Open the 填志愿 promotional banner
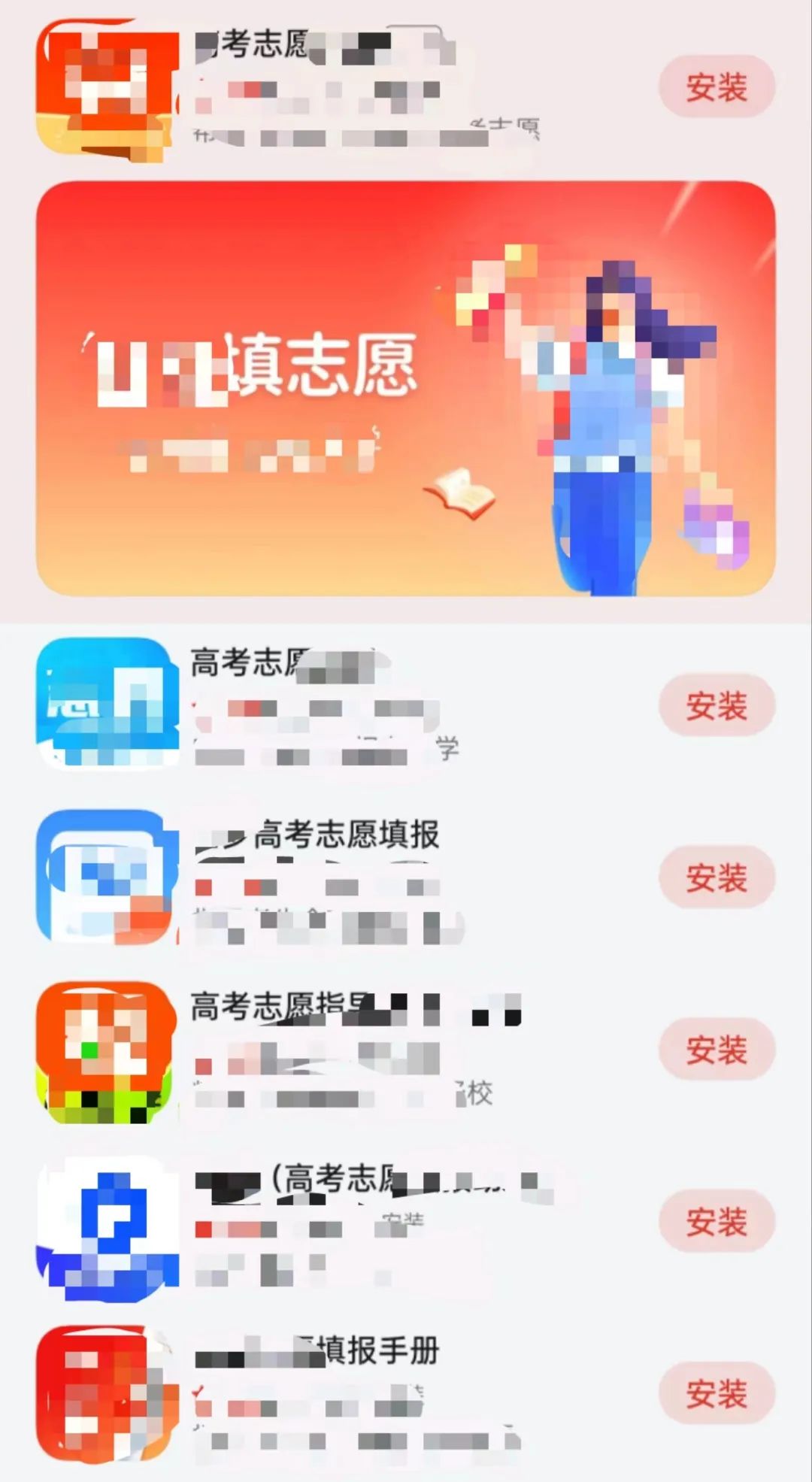The width and height of the screenshot is (812, 1482). tap(406, 391)
